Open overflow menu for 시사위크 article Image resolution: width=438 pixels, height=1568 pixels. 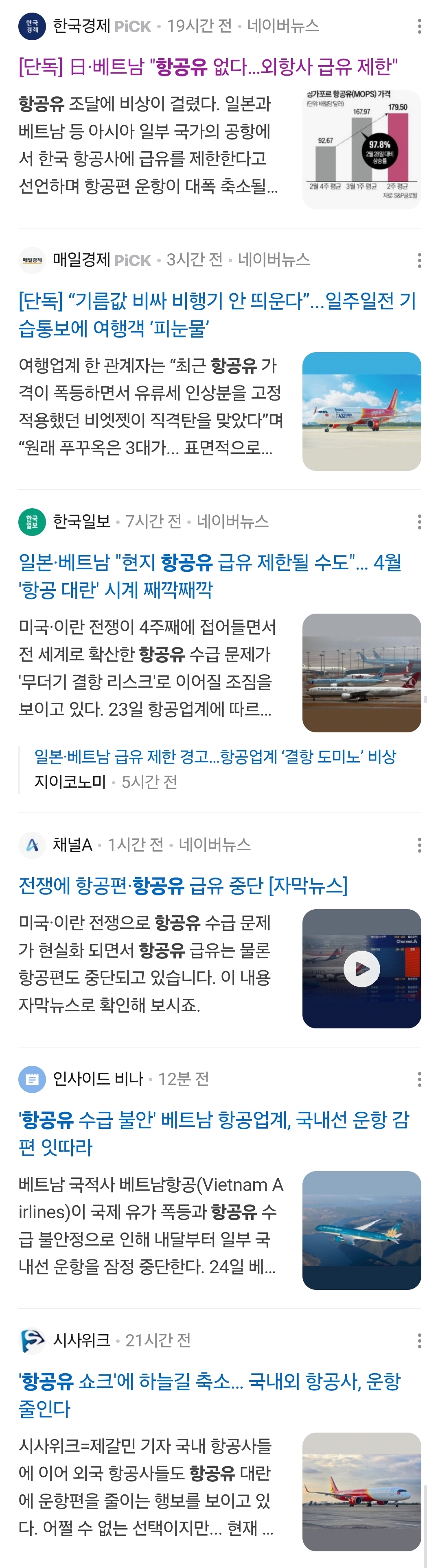click(419, 1340)
